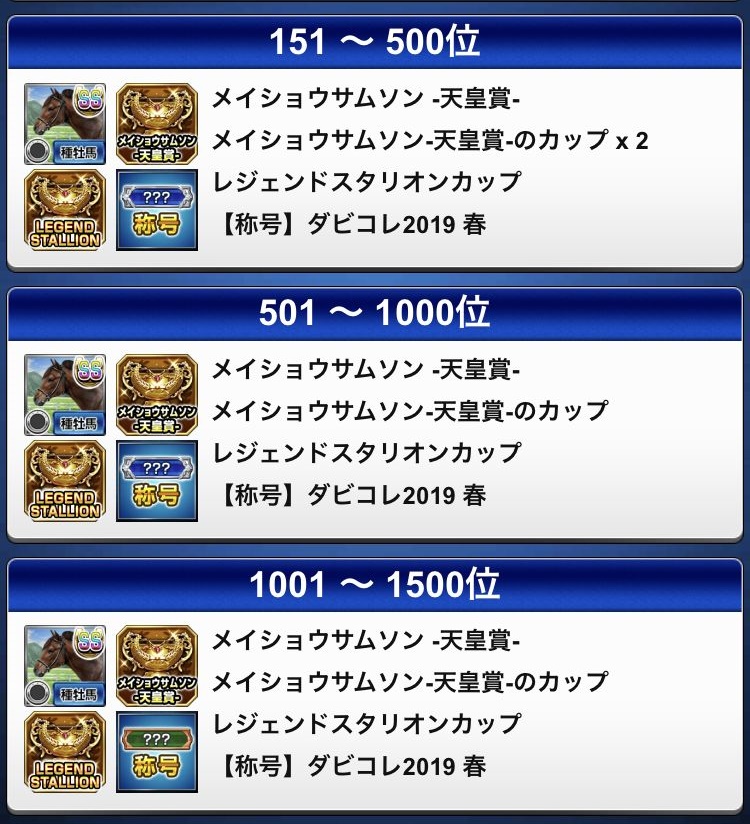Open the stallion horse icon in 1001～1500位 rewards
The image size is (750, 824).
65,666
